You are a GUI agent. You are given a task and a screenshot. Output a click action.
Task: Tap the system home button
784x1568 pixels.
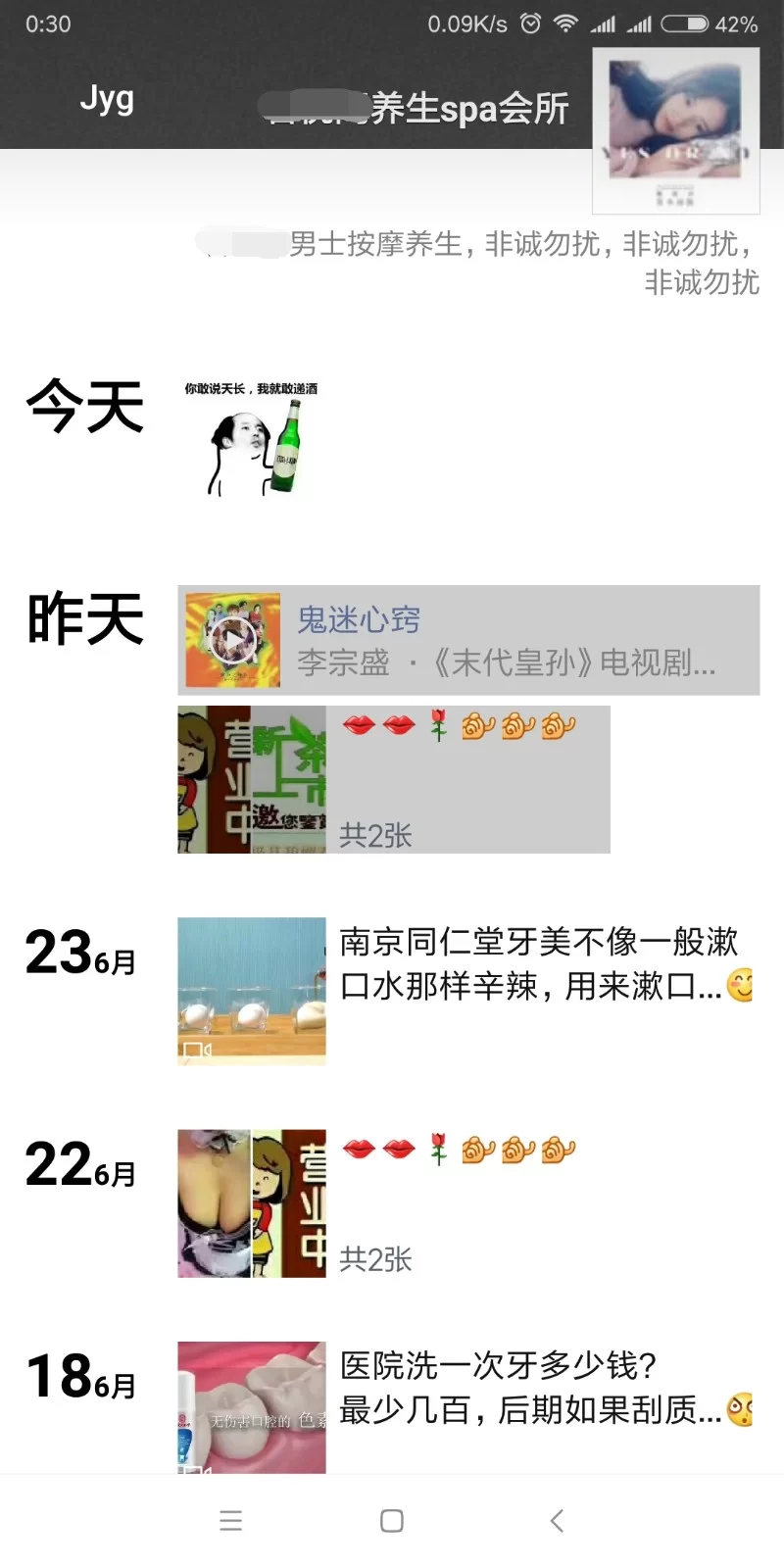(x=391, y=1520)
